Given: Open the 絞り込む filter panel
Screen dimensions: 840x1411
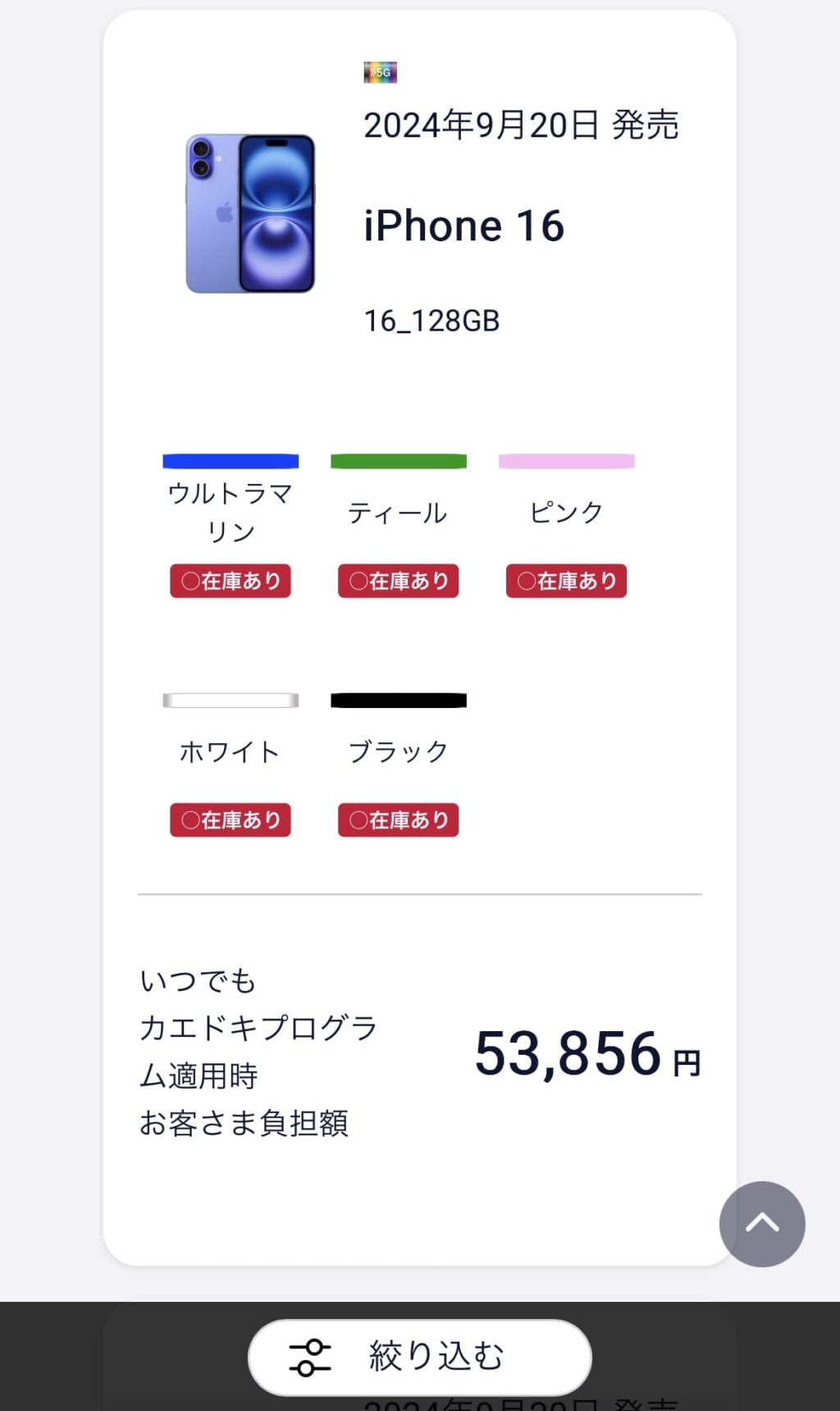Looking at the screenshot, I should [x=420, y=1358].
